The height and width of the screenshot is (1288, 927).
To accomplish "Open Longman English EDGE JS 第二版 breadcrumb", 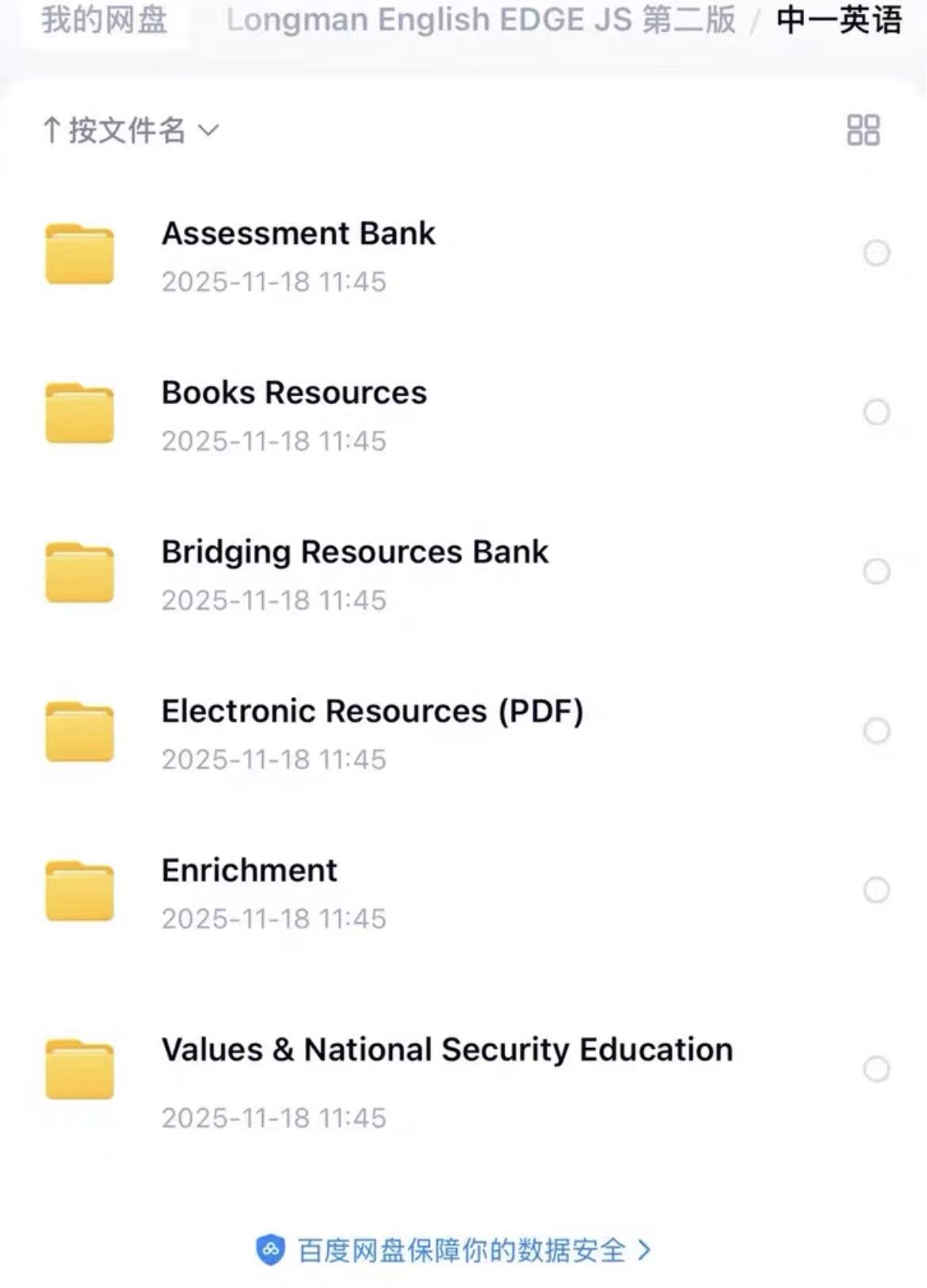I will pos(481,20).
